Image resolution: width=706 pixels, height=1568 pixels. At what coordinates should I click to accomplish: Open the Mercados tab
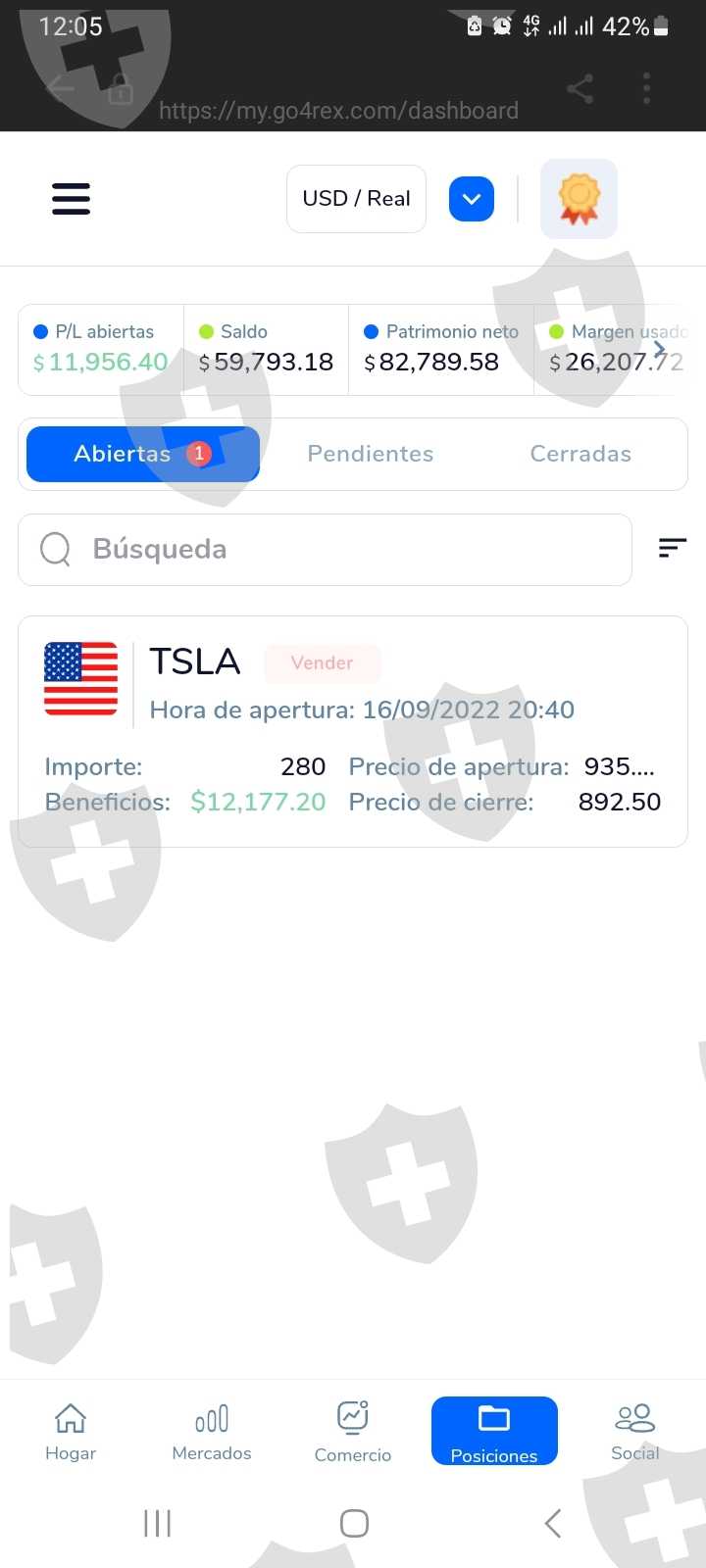pos(212,1432)
